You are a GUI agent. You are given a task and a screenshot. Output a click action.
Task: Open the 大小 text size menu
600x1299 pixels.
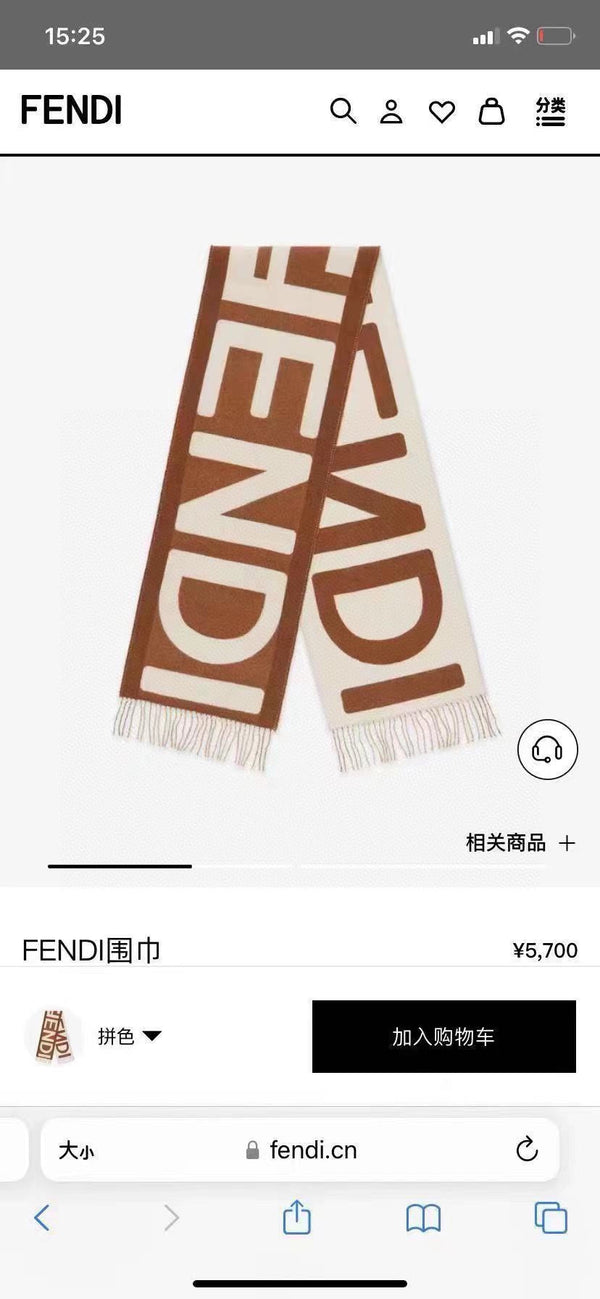(x=76, y=1150)
